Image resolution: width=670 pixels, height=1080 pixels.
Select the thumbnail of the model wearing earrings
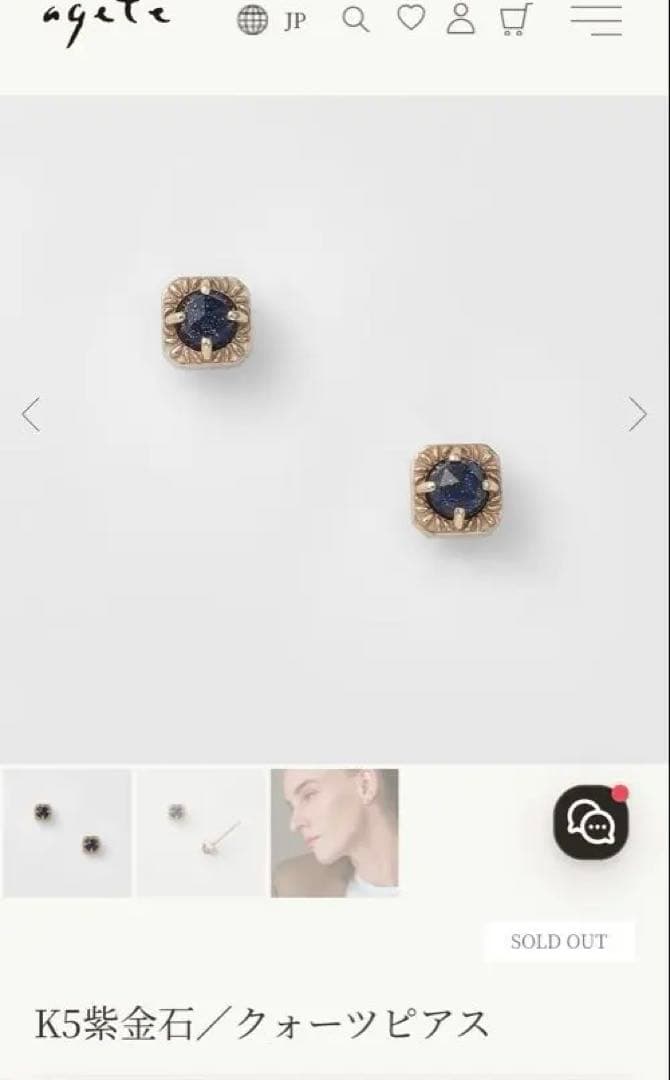pos(334,832)
